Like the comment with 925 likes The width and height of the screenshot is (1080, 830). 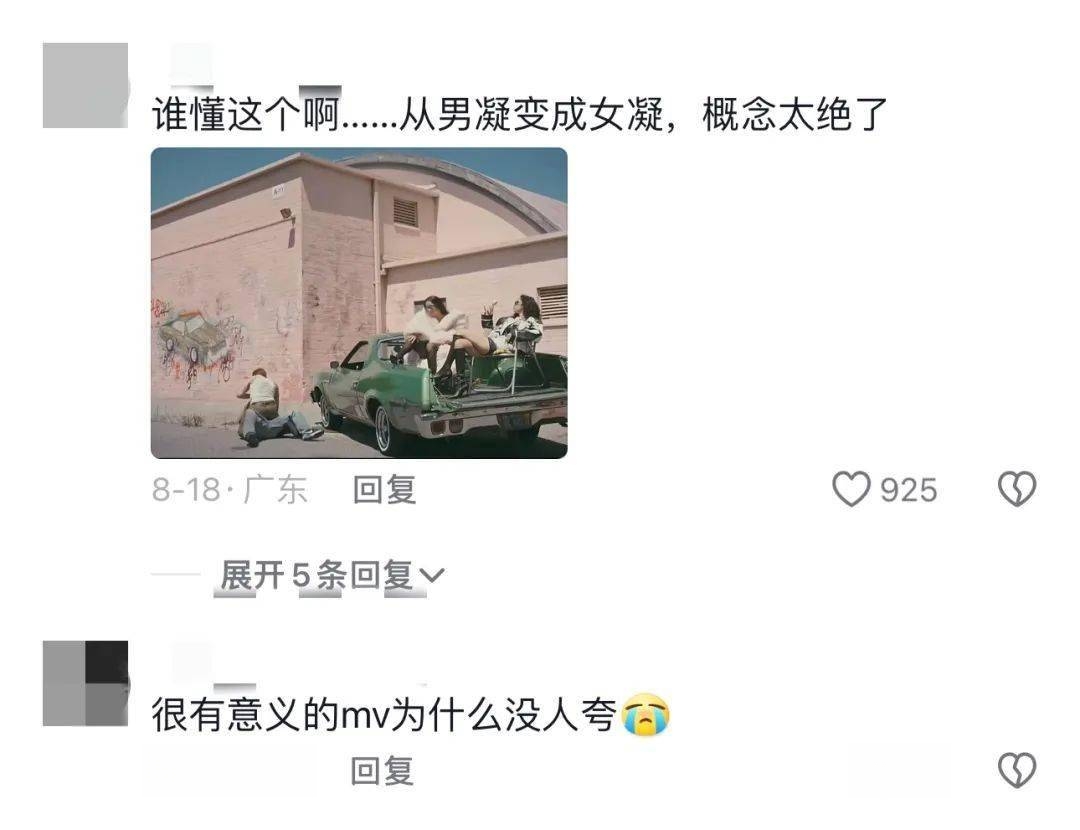click(x=852, y=490)
